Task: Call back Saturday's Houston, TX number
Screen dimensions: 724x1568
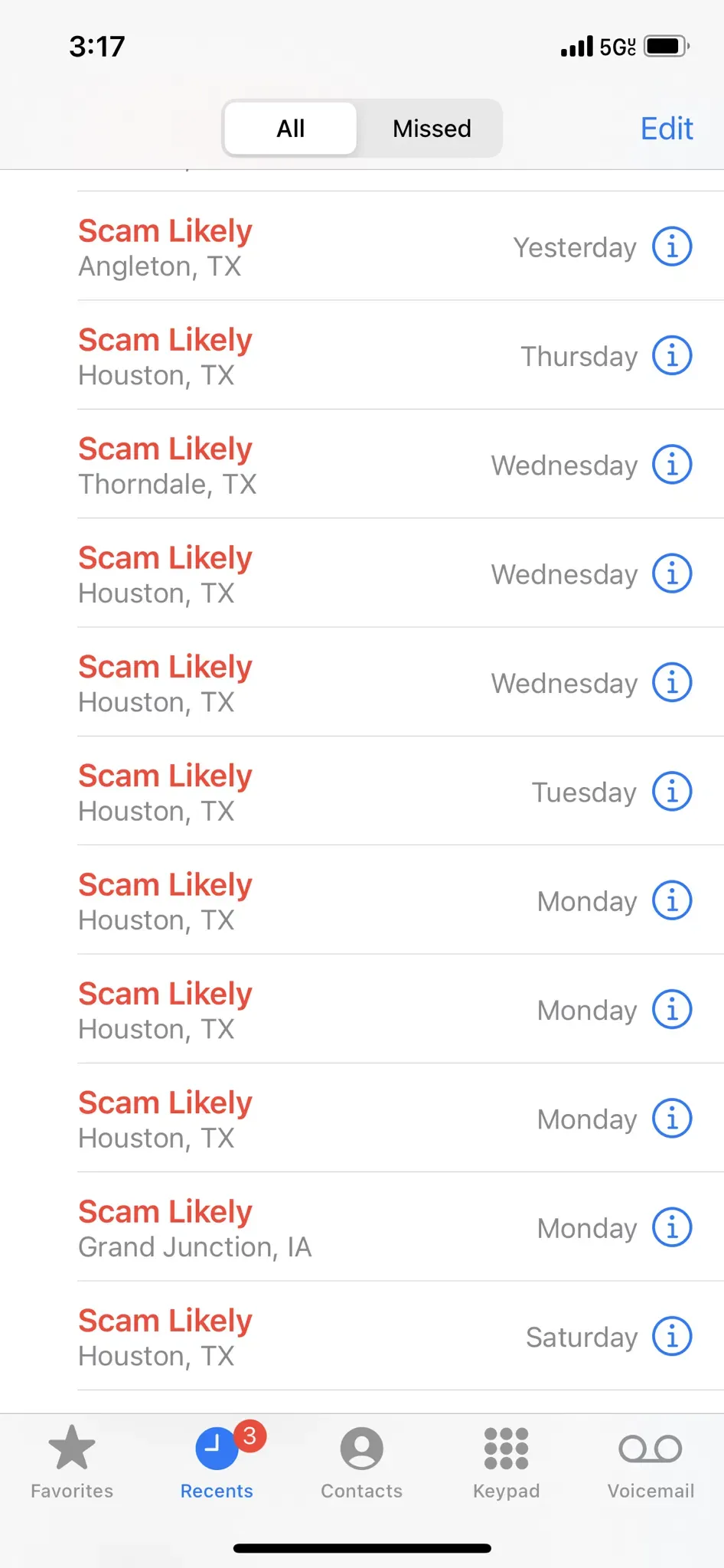Action: tap(268, 1337)
